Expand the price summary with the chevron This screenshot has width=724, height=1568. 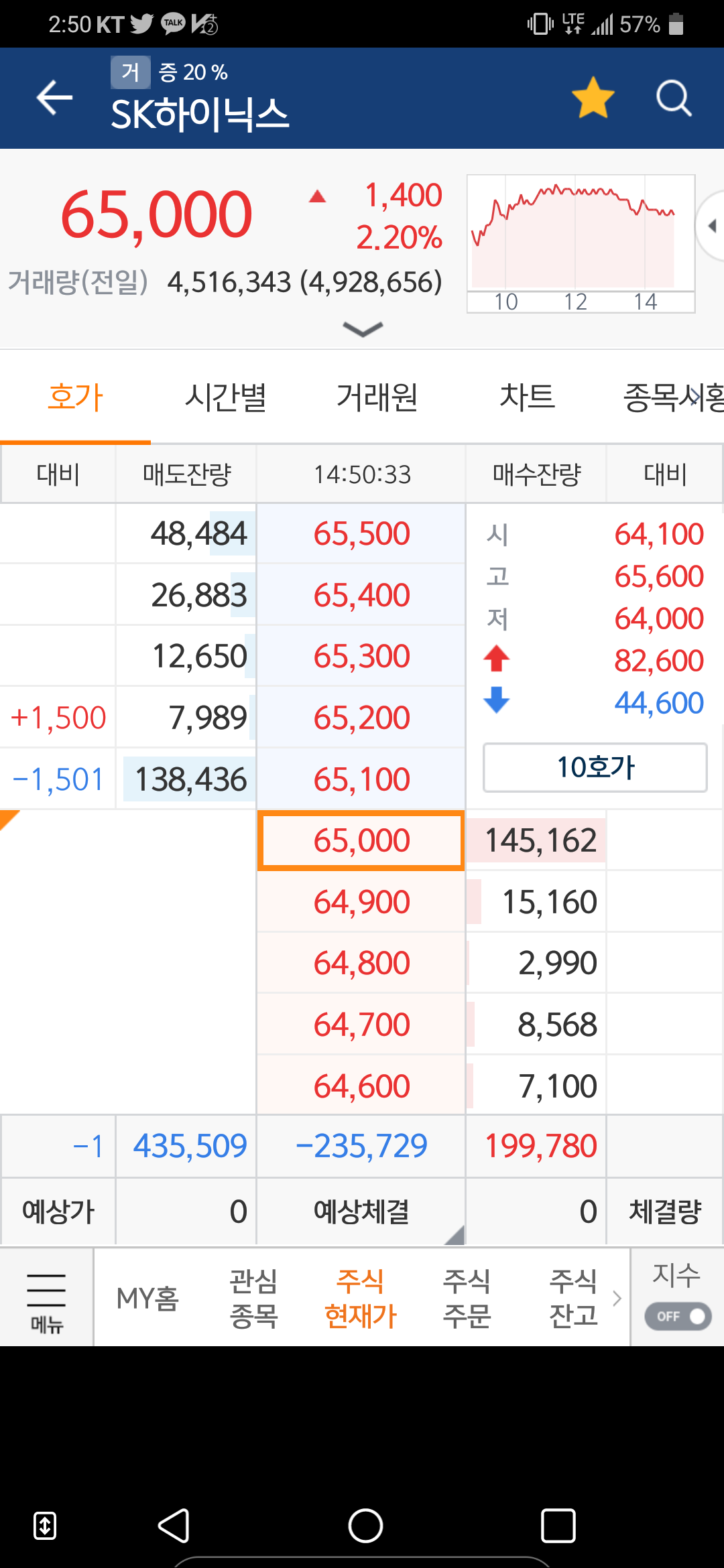[362, 328]
